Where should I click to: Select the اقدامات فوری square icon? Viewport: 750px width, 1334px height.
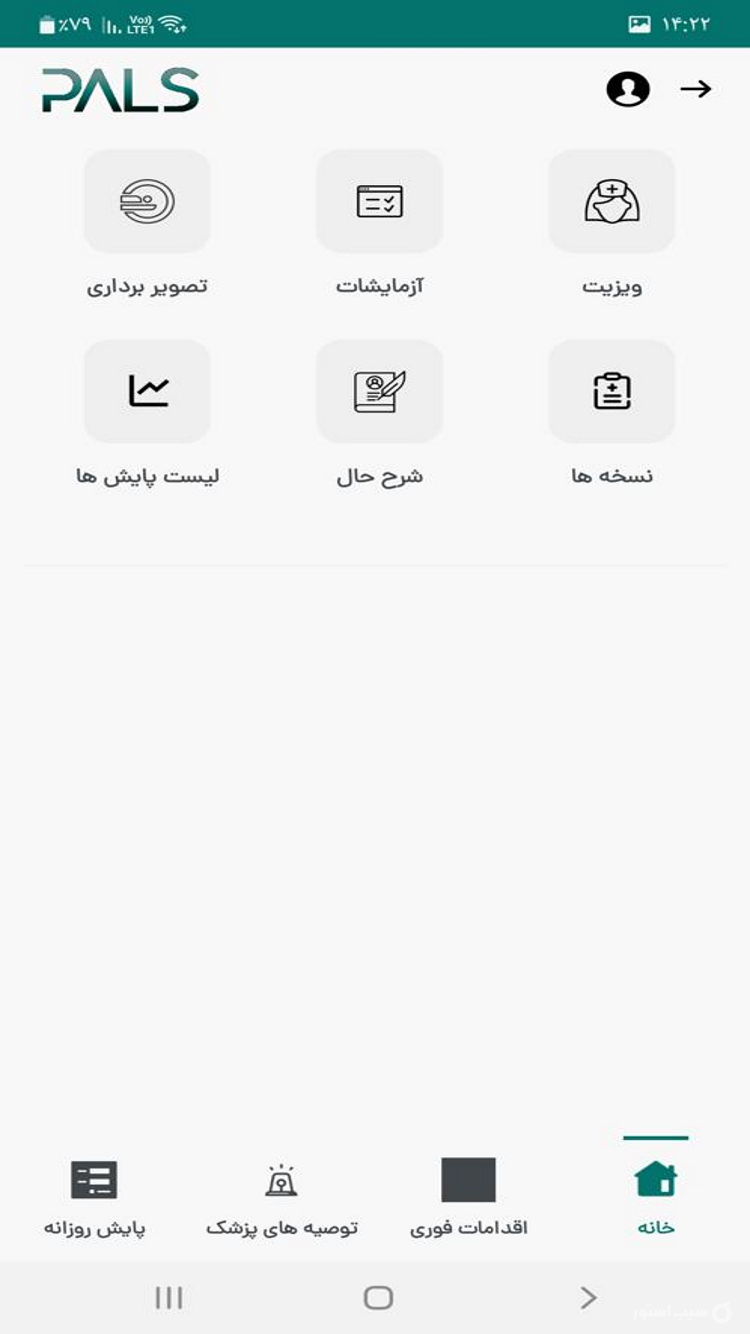[x=468, y=1182]
